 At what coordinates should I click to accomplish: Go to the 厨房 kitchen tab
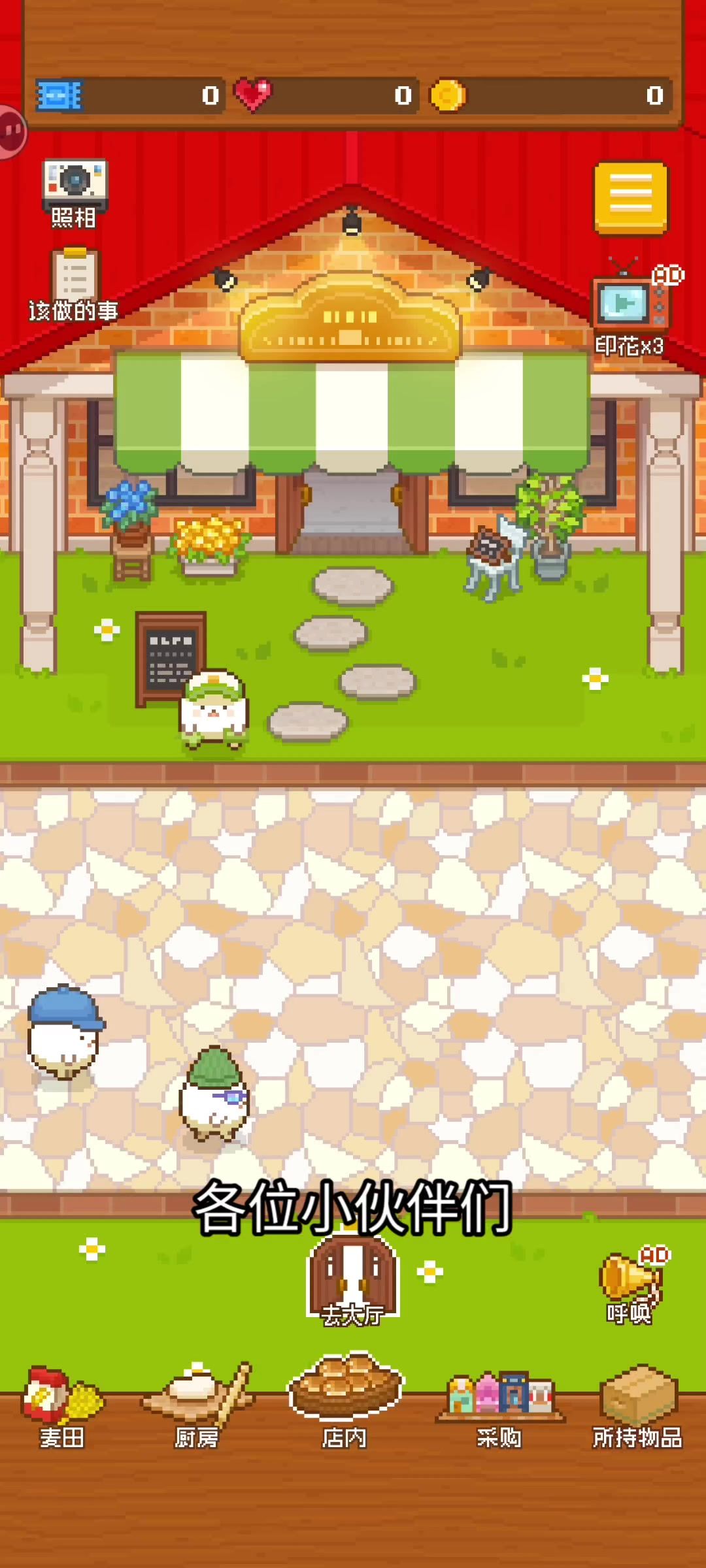point(197,1403)
